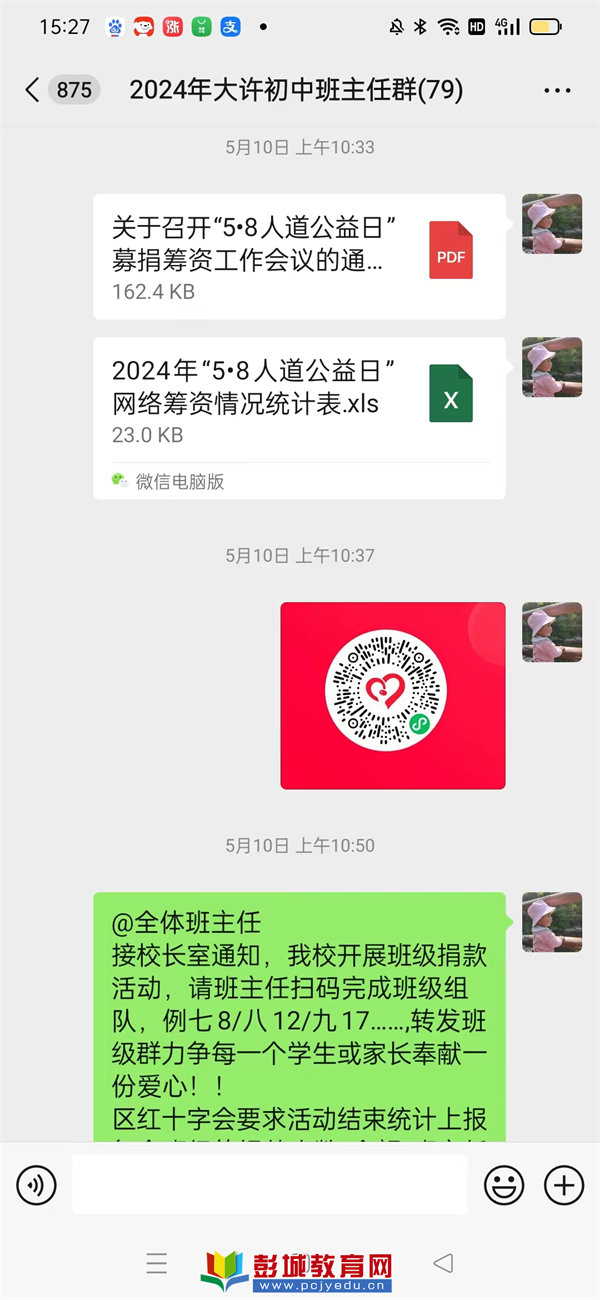Screen dimensions: 600x1300
Task: Open the emoji picker
Action: [x=504, y=1186]
